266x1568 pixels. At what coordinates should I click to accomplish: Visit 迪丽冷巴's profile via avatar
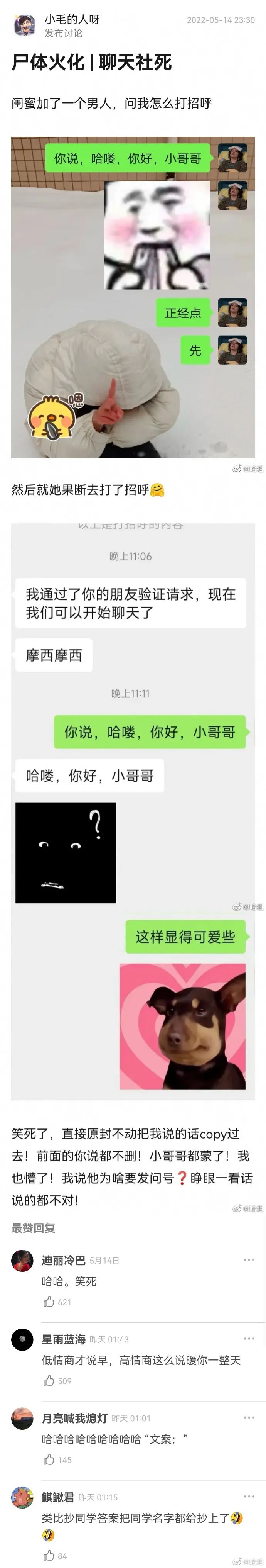[x=22, y=1261]
